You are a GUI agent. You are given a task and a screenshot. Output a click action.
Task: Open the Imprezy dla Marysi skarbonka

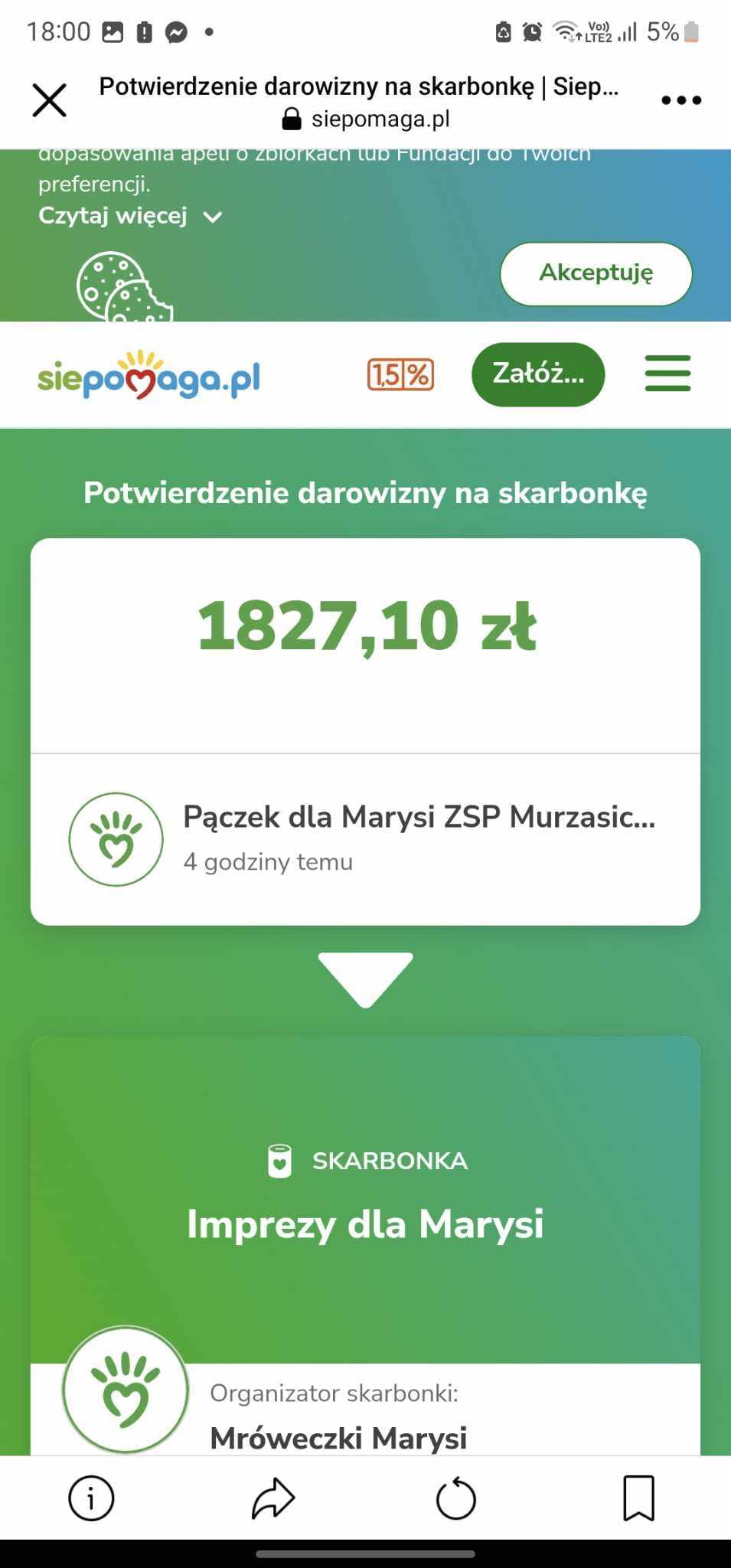[x=365, y=1223]
